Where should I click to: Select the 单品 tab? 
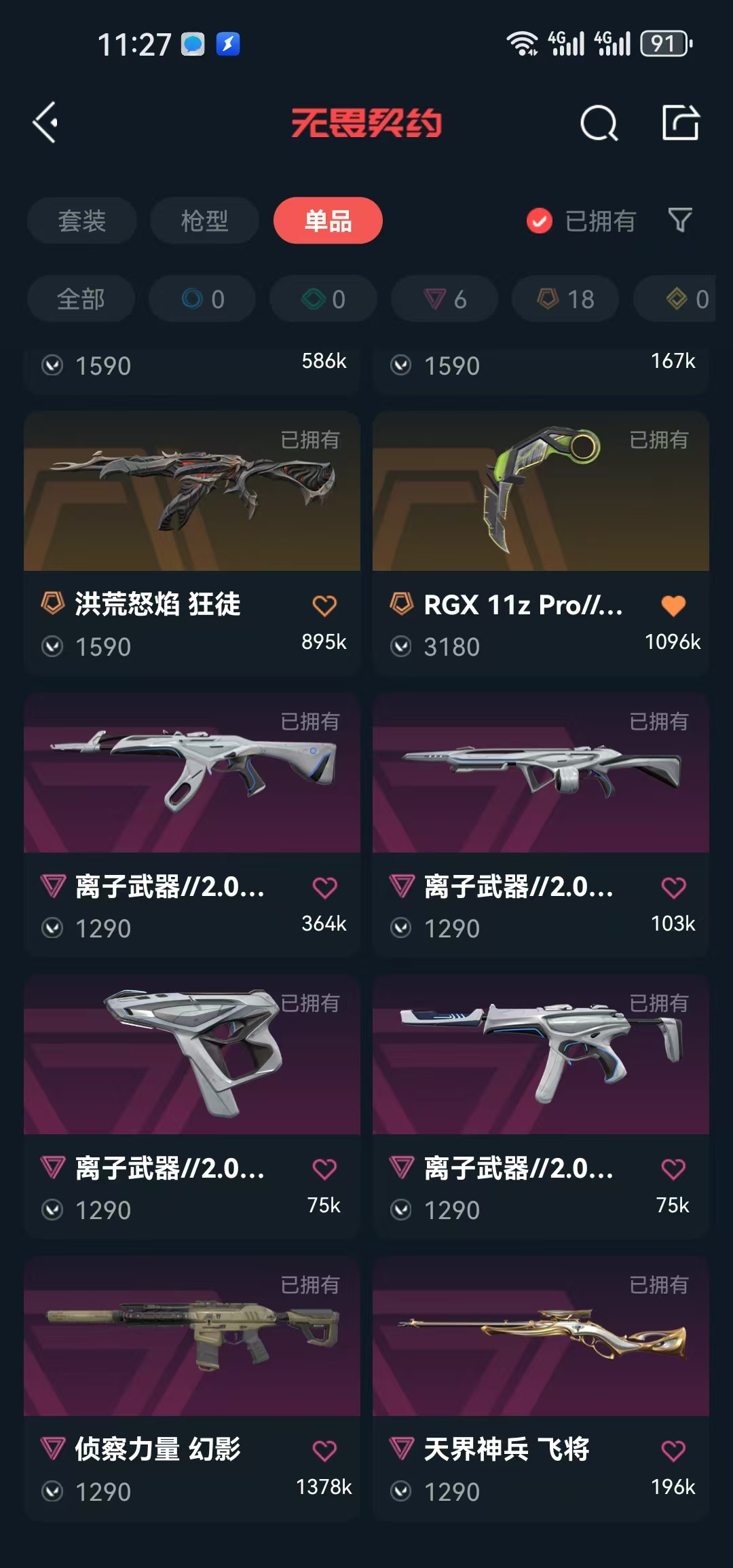[328, 221]
